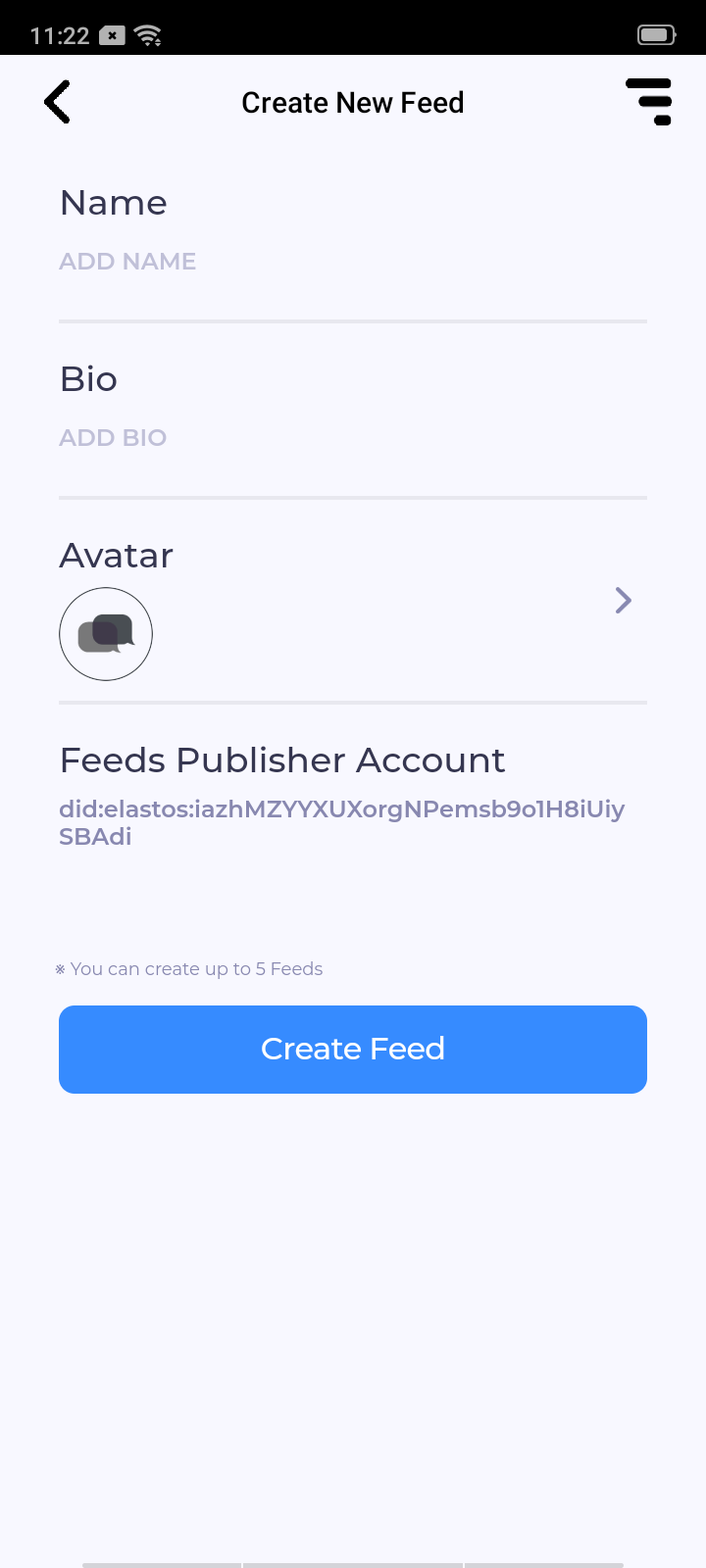Tap the Create Feed button
The image size is (706, 1568).
(352, 1049)
